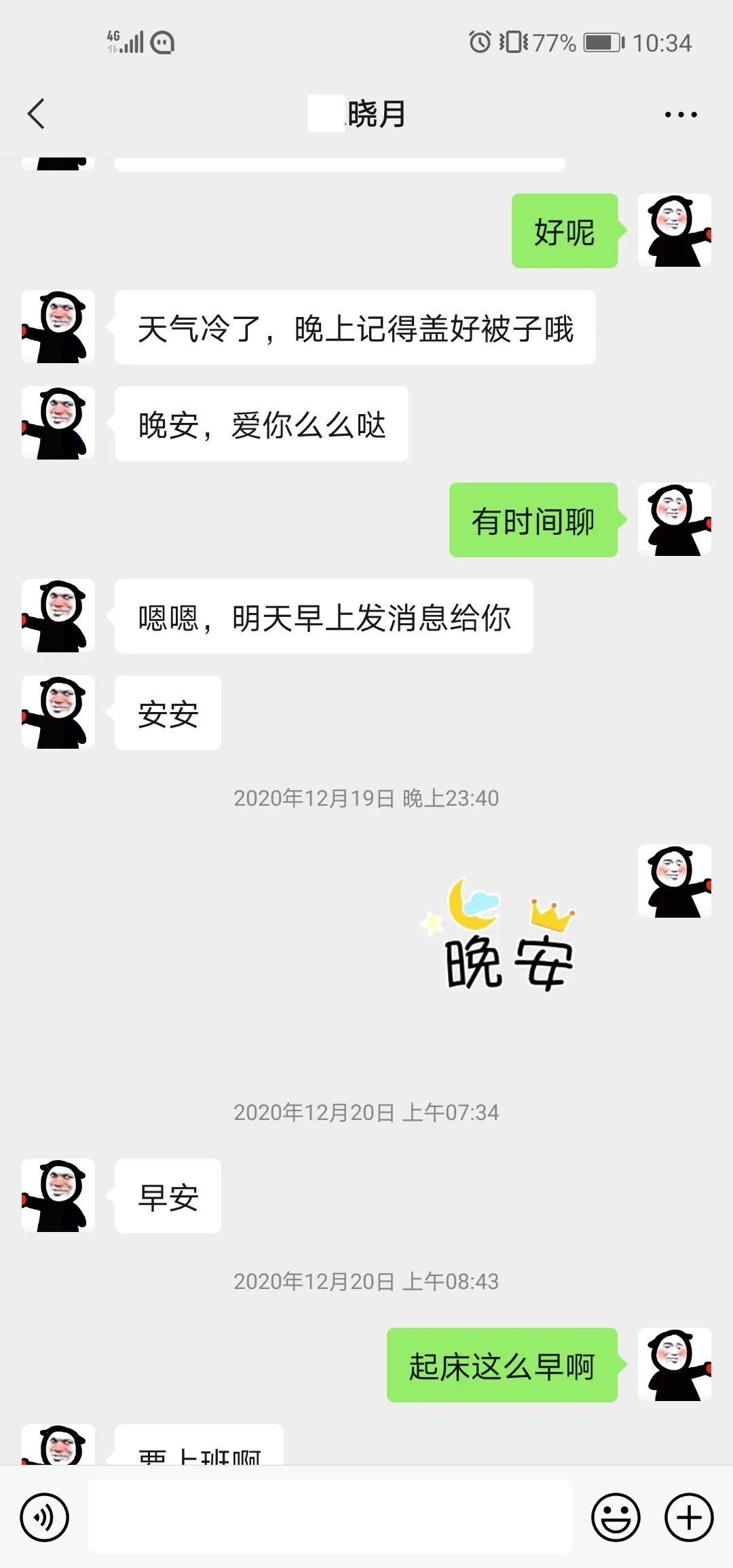
Task: Tap the battery indicator in status bar
Action: point(603,42)
